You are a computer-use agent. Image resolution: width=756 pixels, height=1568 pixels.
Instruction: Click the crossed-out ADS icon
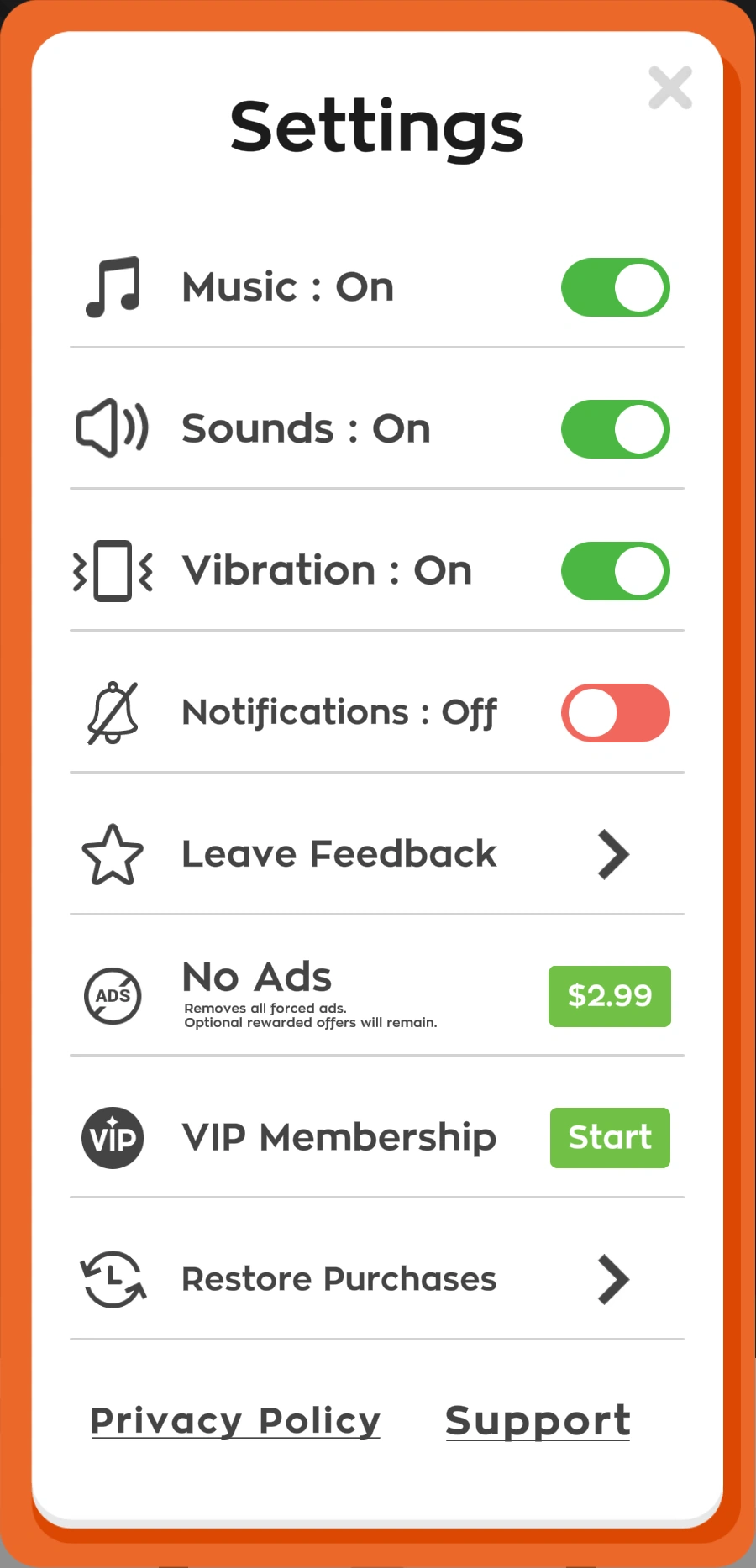point(112,995)
